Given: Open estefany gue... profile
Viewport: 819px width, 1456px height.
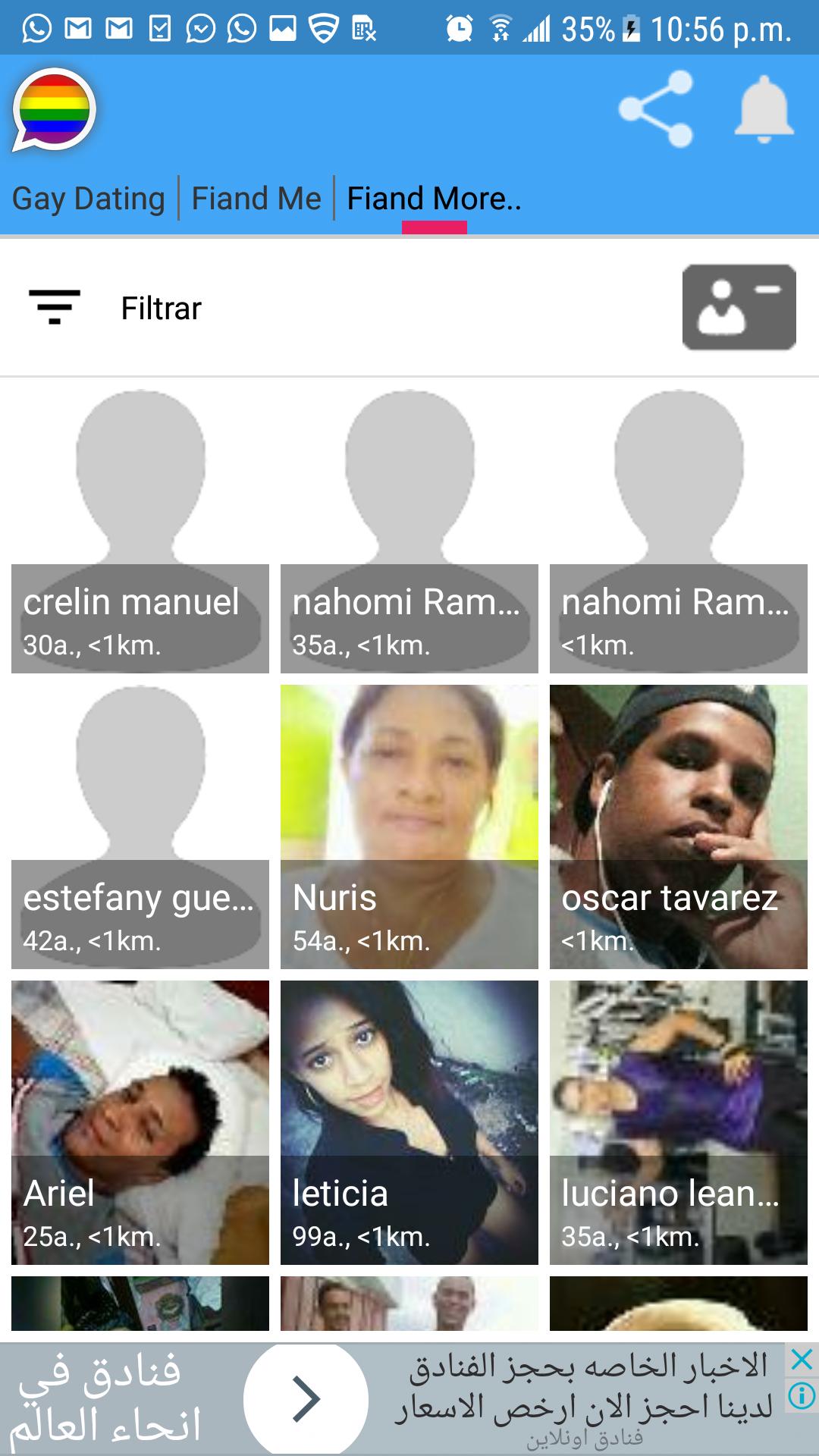Looking at the screenshot, I should [x=140, y=827].
